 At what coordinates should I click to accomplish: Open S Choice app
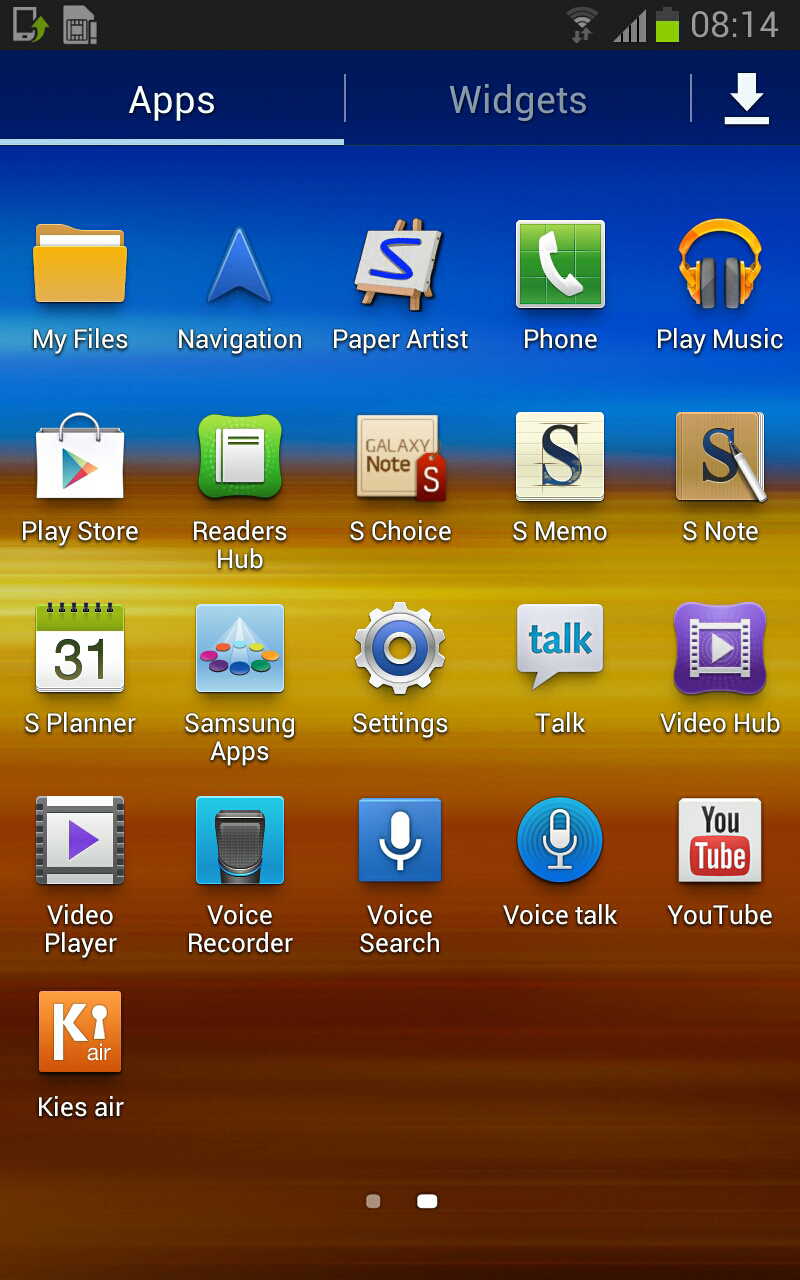(400, 457)
